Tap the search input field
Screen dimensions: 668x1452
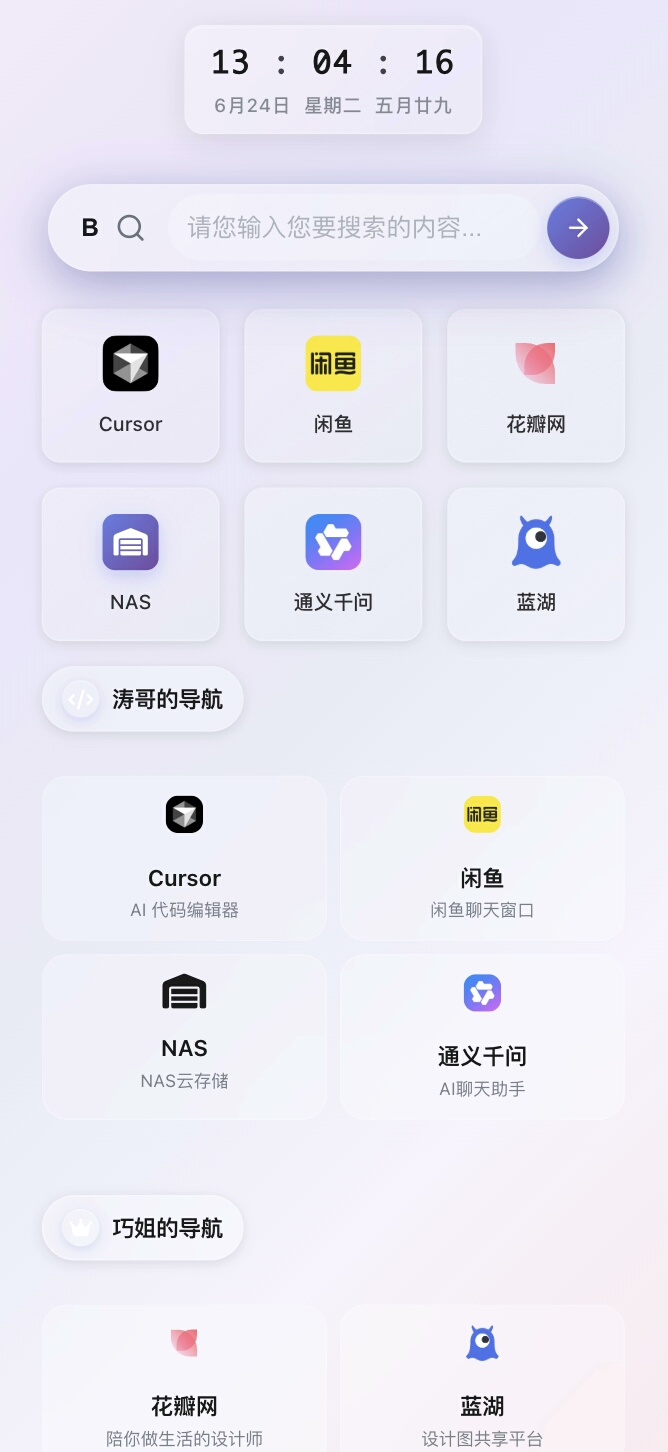pos(350,228)
